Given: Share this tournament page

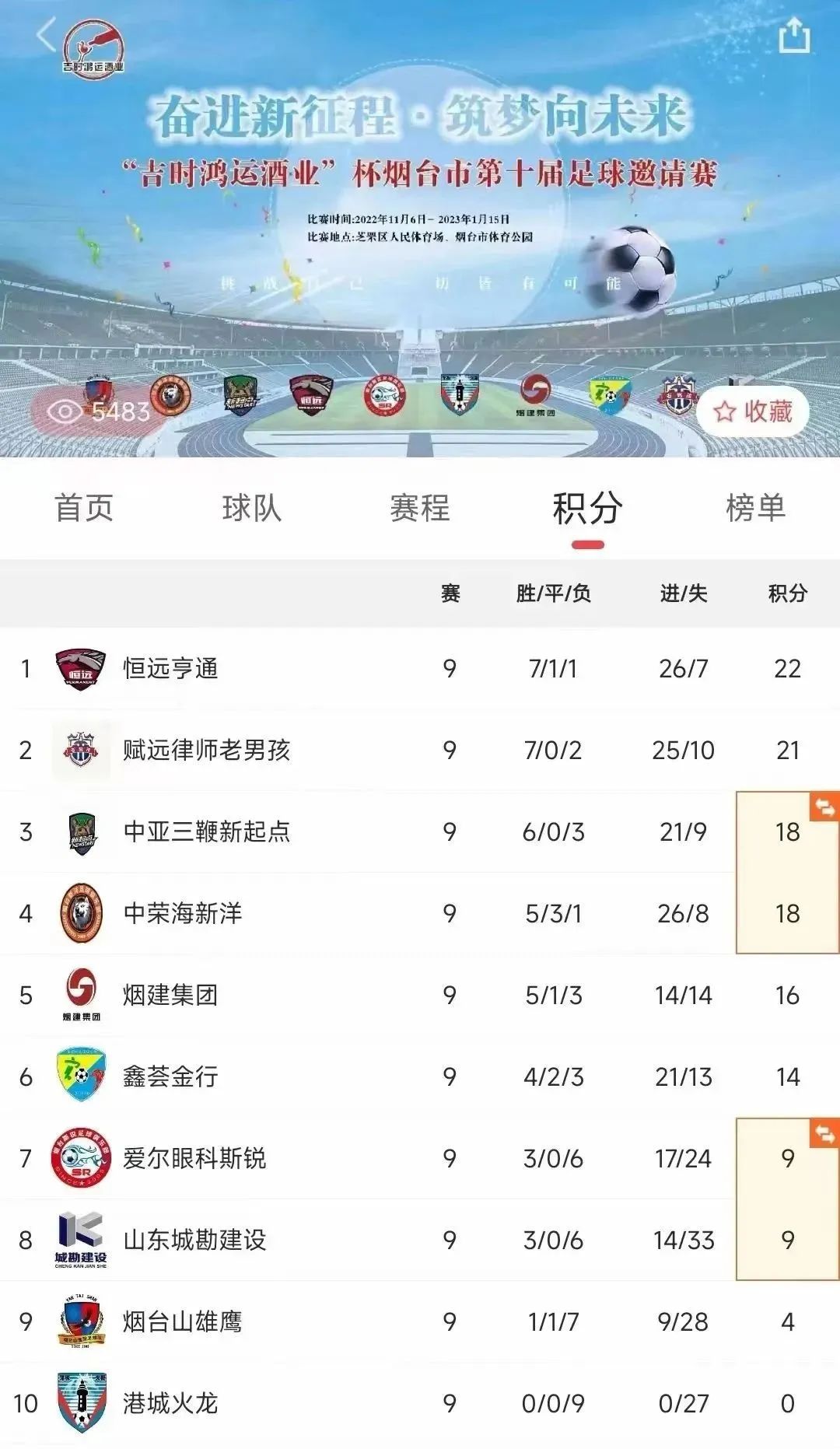Looking at the screenshot, I should pyautogui.click(x=794, y=36).
